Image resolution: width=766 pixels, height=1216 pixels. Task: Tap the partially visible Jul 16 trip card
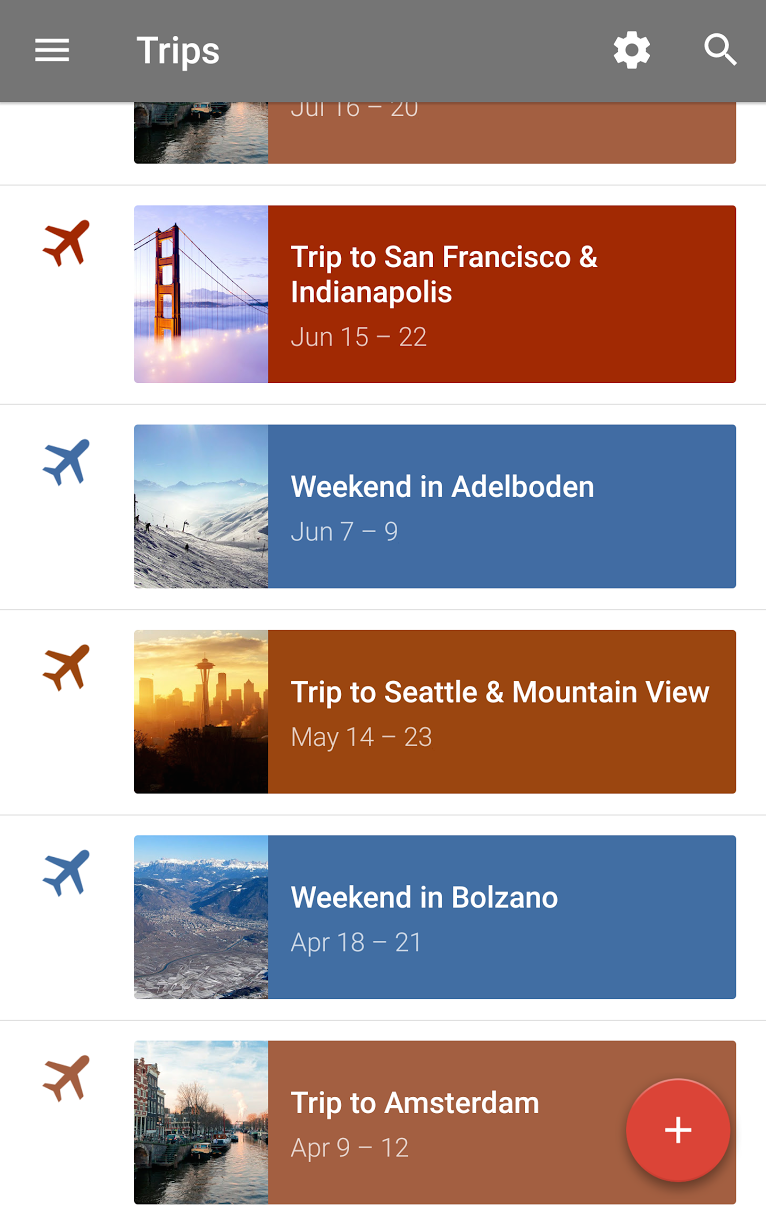(435, 130)
